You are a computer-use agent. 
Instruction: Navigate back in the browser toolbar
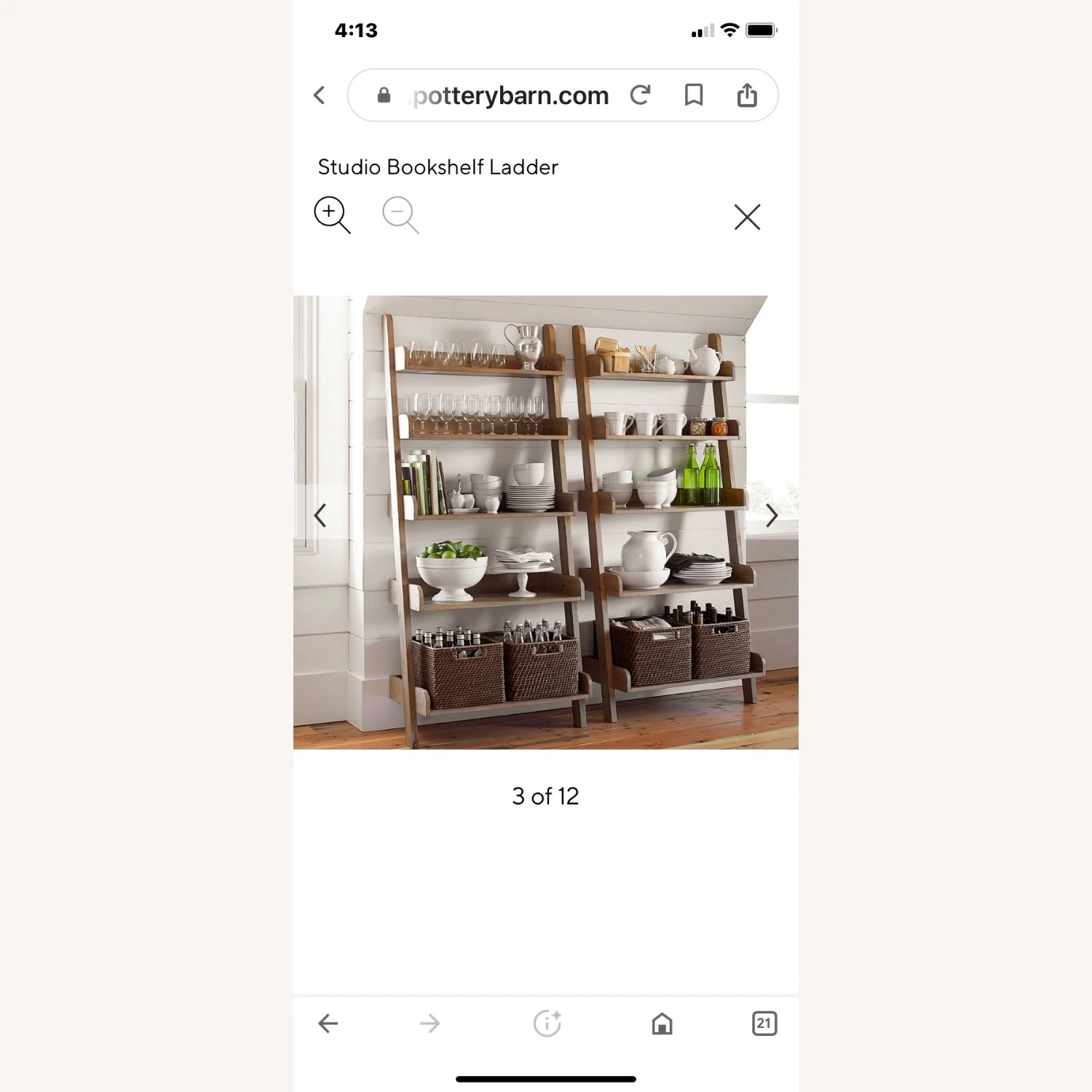[x=328, y=1024]
